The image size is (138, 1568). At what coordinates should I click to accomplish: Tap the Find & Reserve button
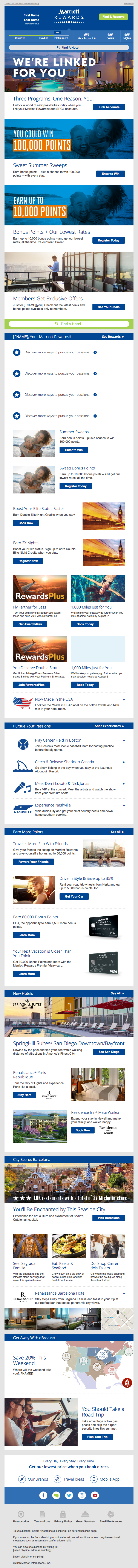point(113,16)
